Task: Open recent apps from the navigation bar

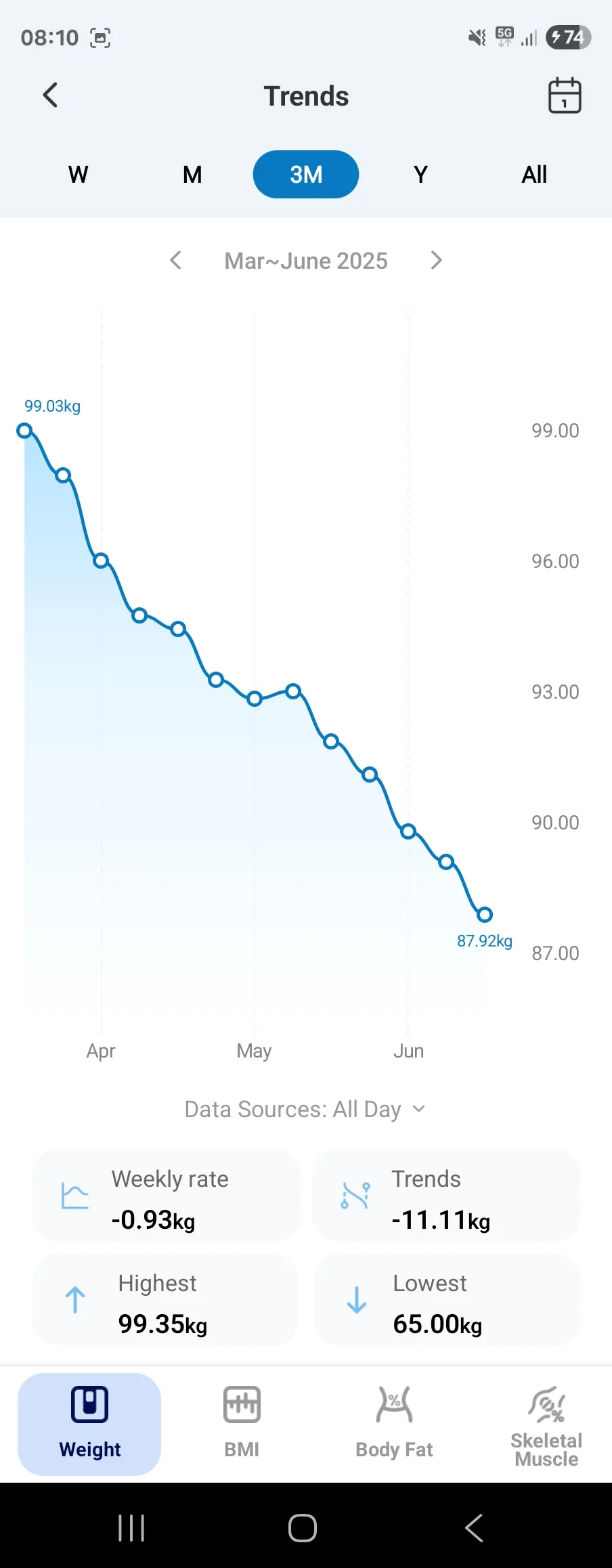Action: (x=131, y=1528)
